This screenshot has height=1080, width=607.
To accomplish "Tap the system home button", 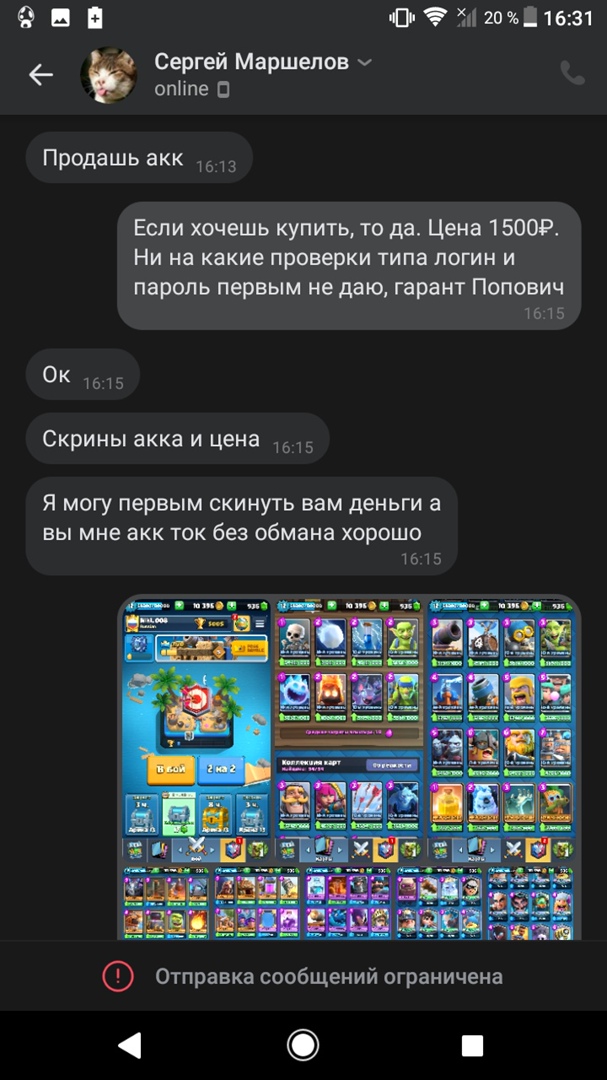I will [302, 1045].
